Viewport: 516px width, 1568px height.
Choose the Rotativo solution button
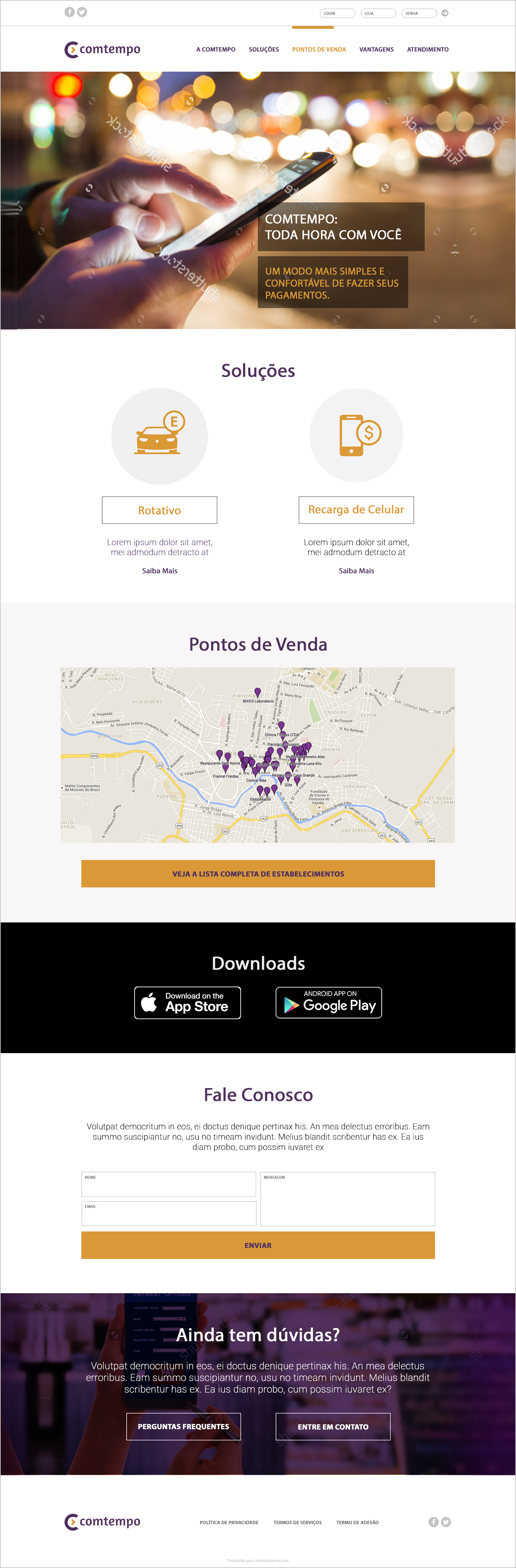click(160, 510)
